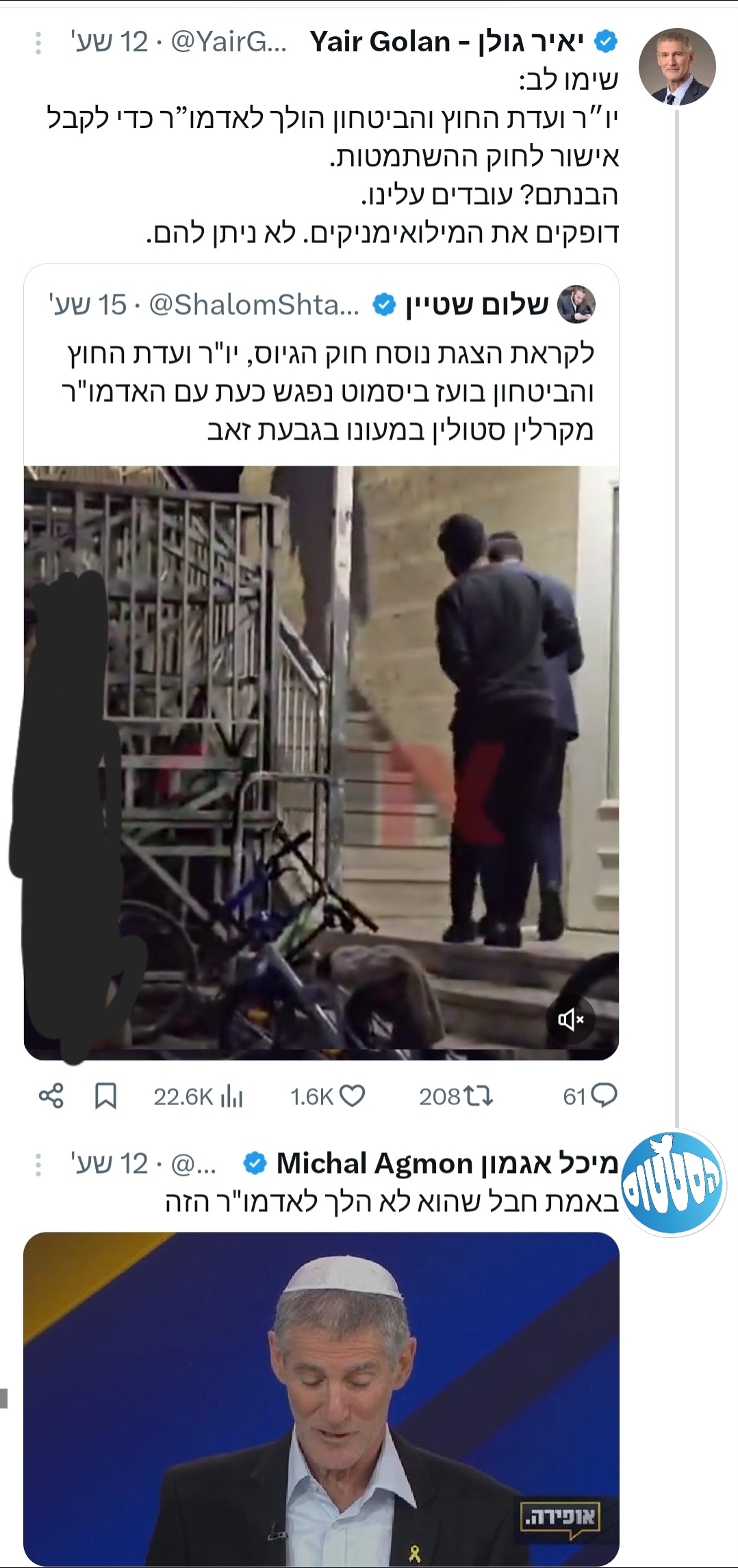Open the quoted tweet by שלום שטיין

click(329, 392)
